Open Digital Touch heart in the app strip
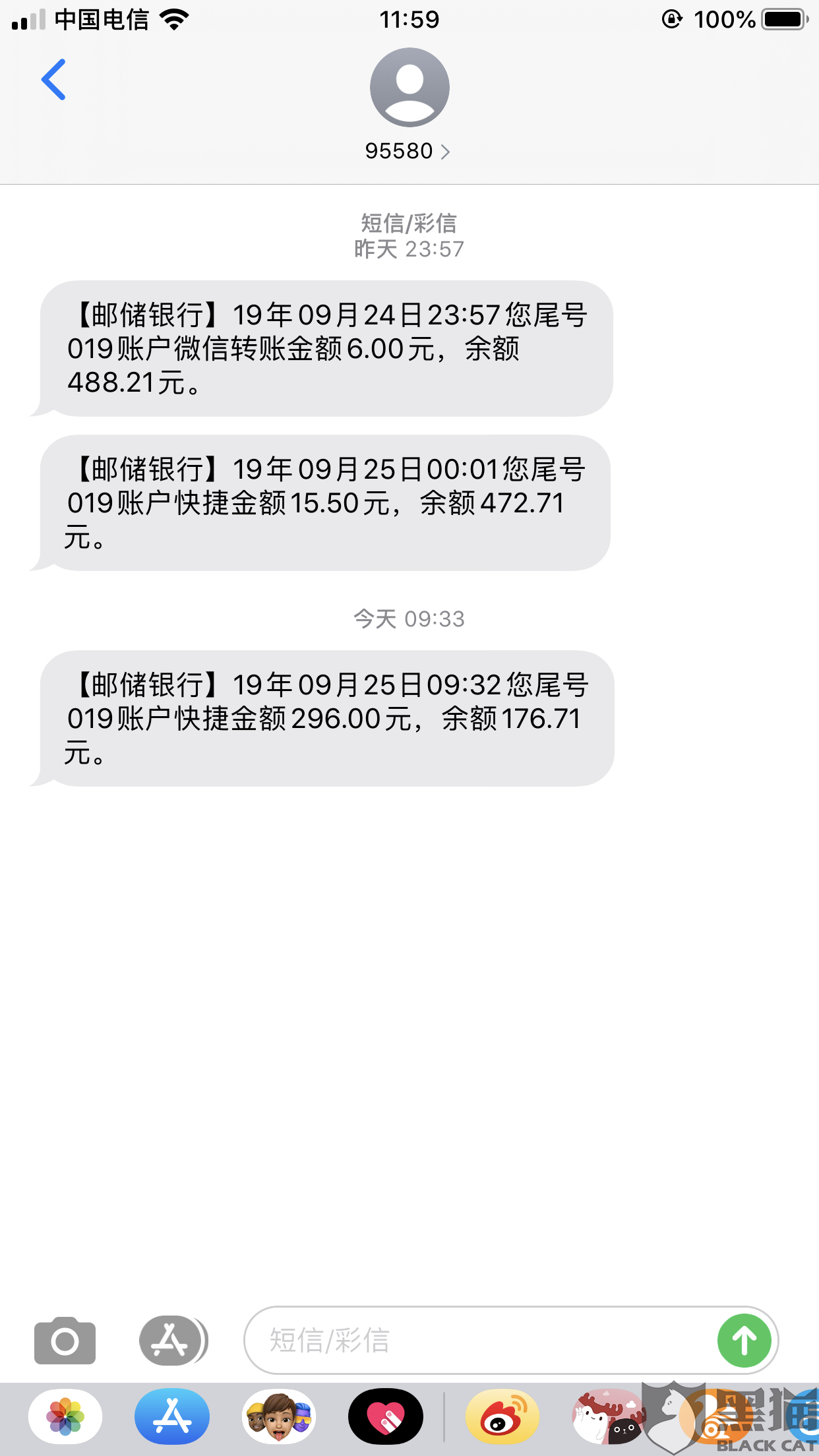This screenshot has height=1456, width=819. pyautogui.click(x=386, y=1416)
